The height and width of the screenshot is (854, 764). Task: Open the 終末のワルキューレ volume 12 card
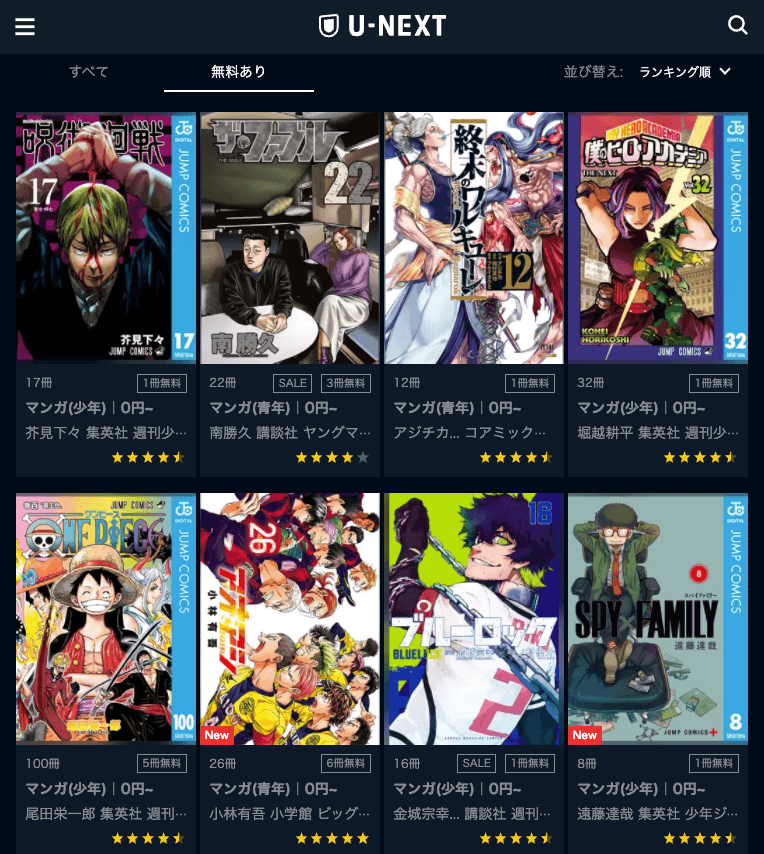(x=474, y=238)
